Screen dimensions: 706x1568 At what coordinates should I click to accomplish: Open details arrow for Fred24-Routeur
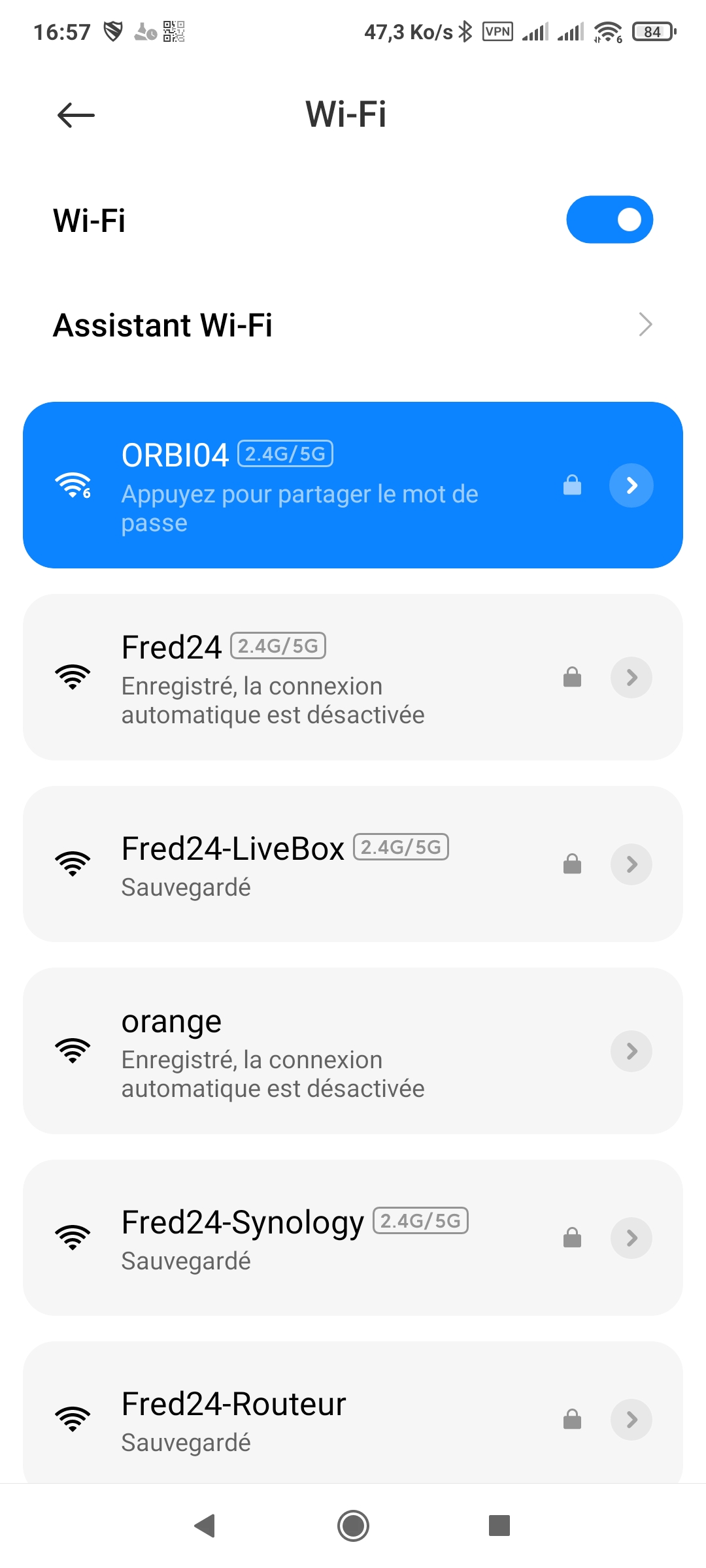coord(631,1420)
